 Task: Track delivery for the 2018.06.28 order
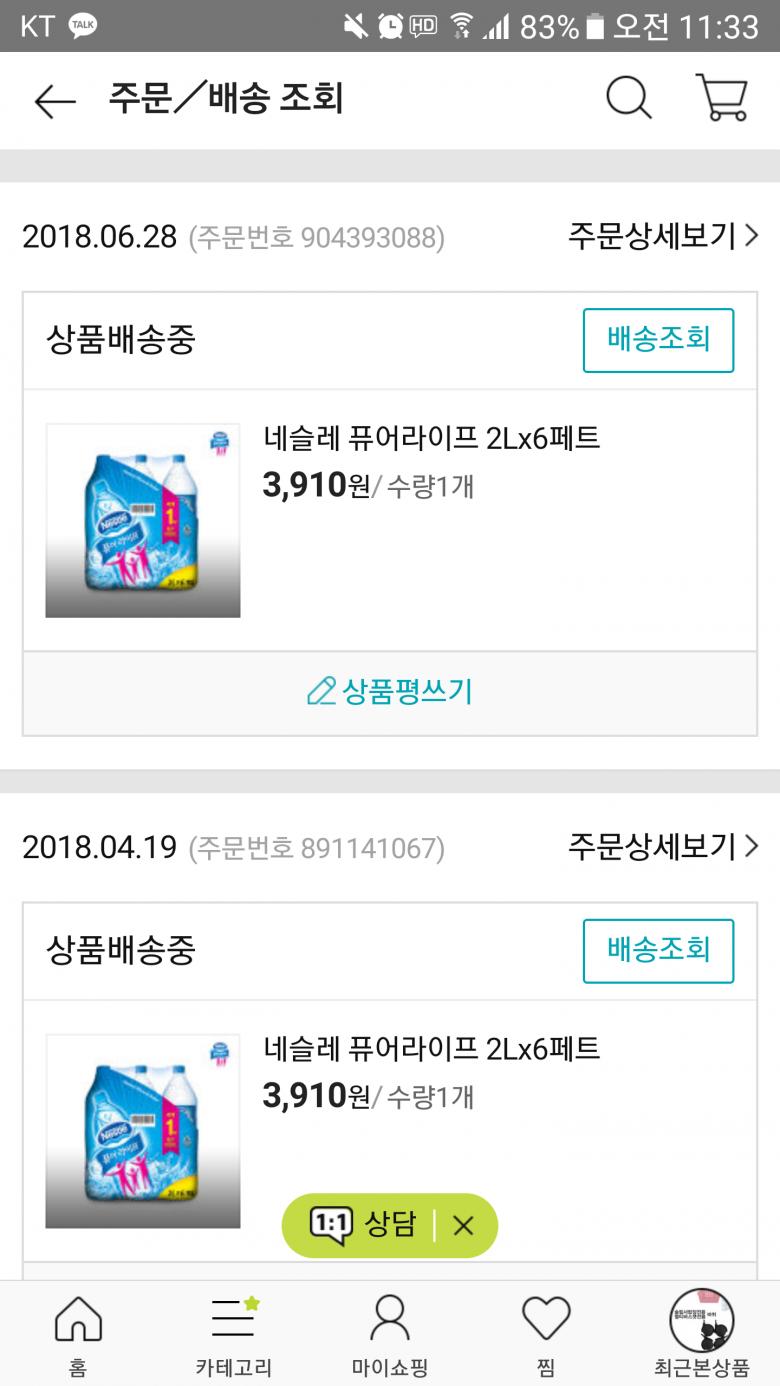658,340
